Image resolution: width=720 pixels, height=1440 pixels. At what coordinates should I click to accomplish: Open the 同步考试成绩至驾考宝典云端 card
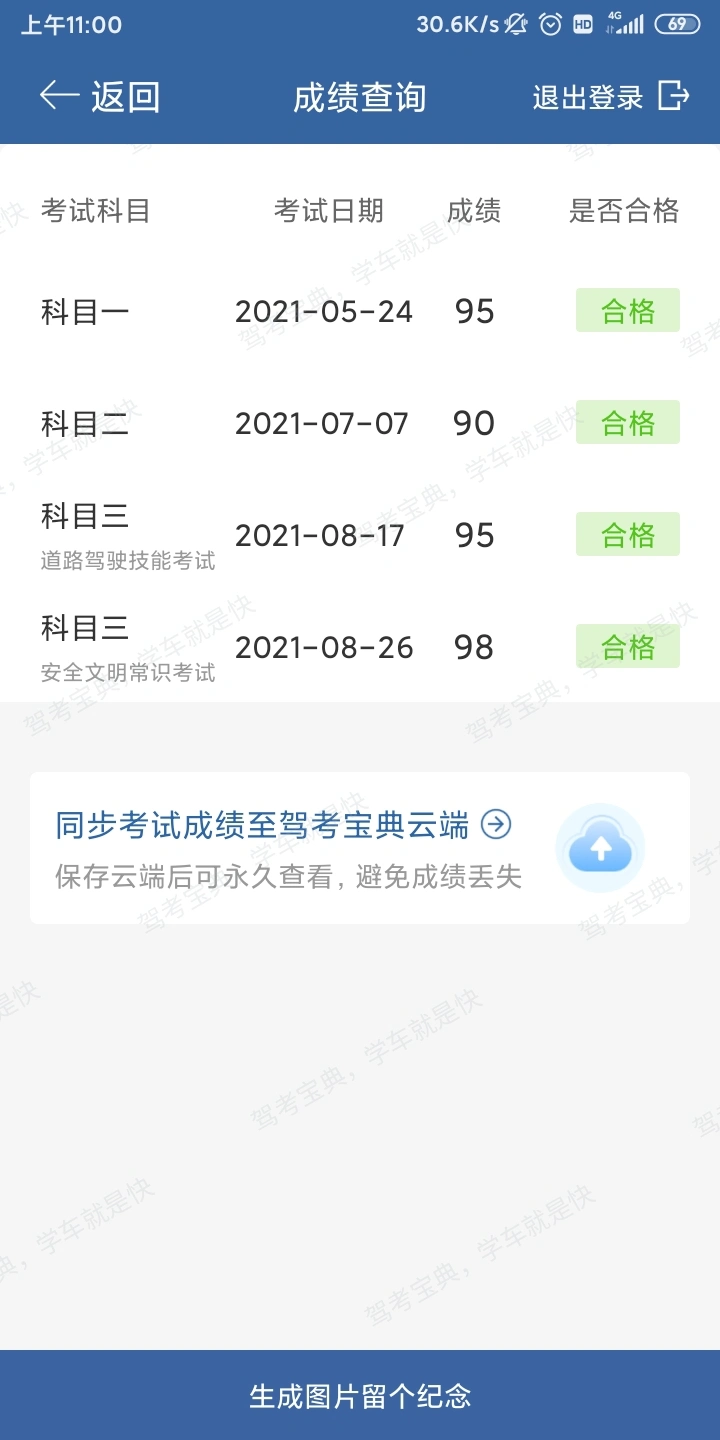360,848
